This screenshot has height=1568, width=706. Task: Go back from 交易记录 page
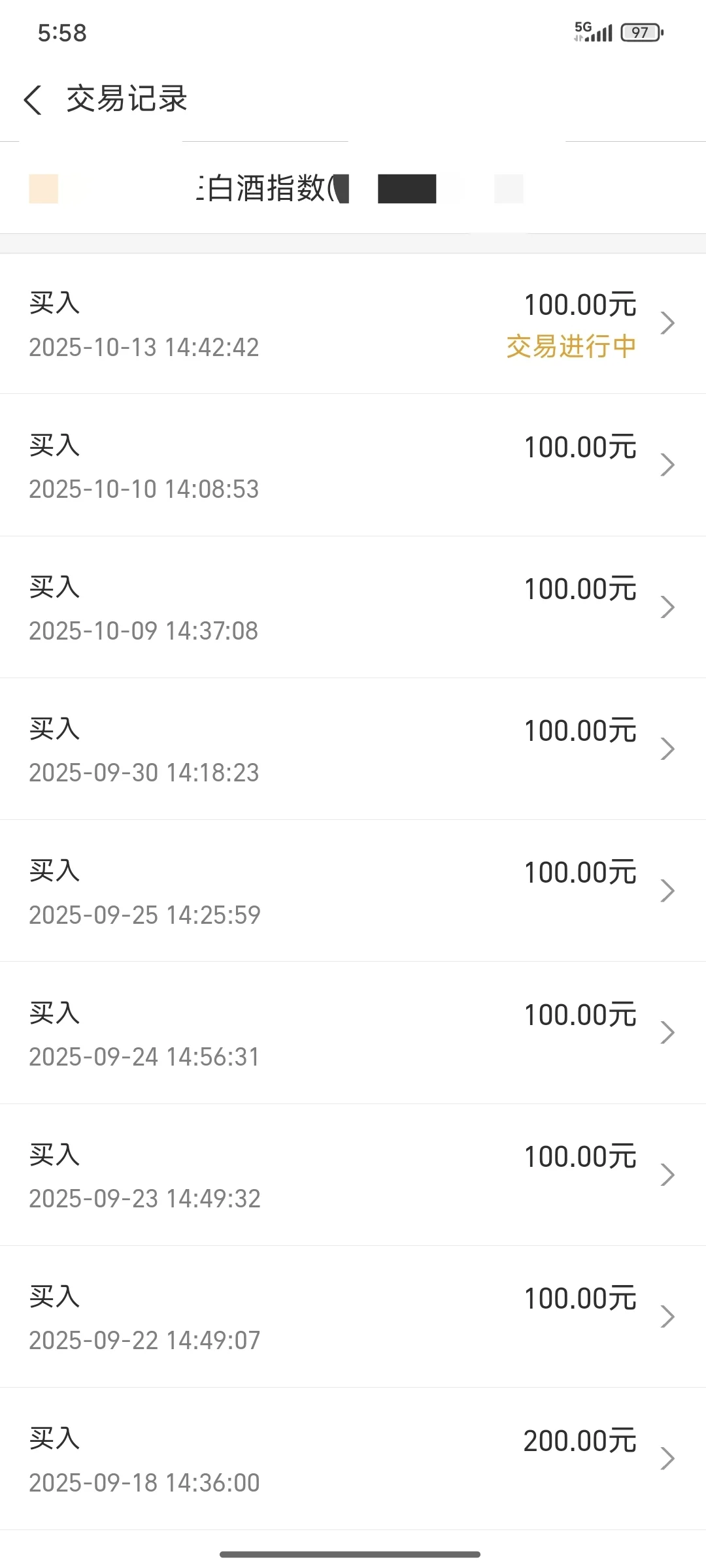[33, 100]
